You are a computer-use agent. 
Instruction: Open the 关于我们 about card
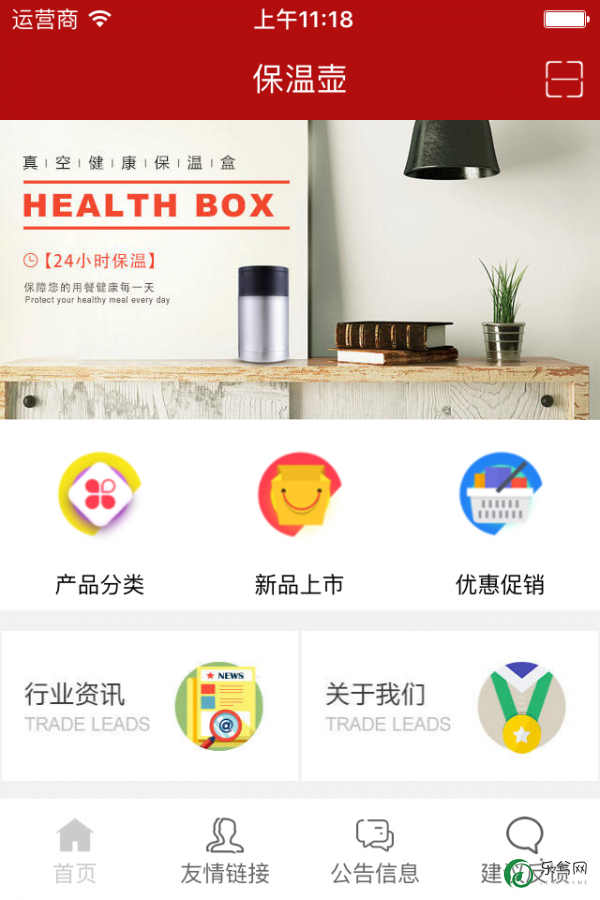450,706
